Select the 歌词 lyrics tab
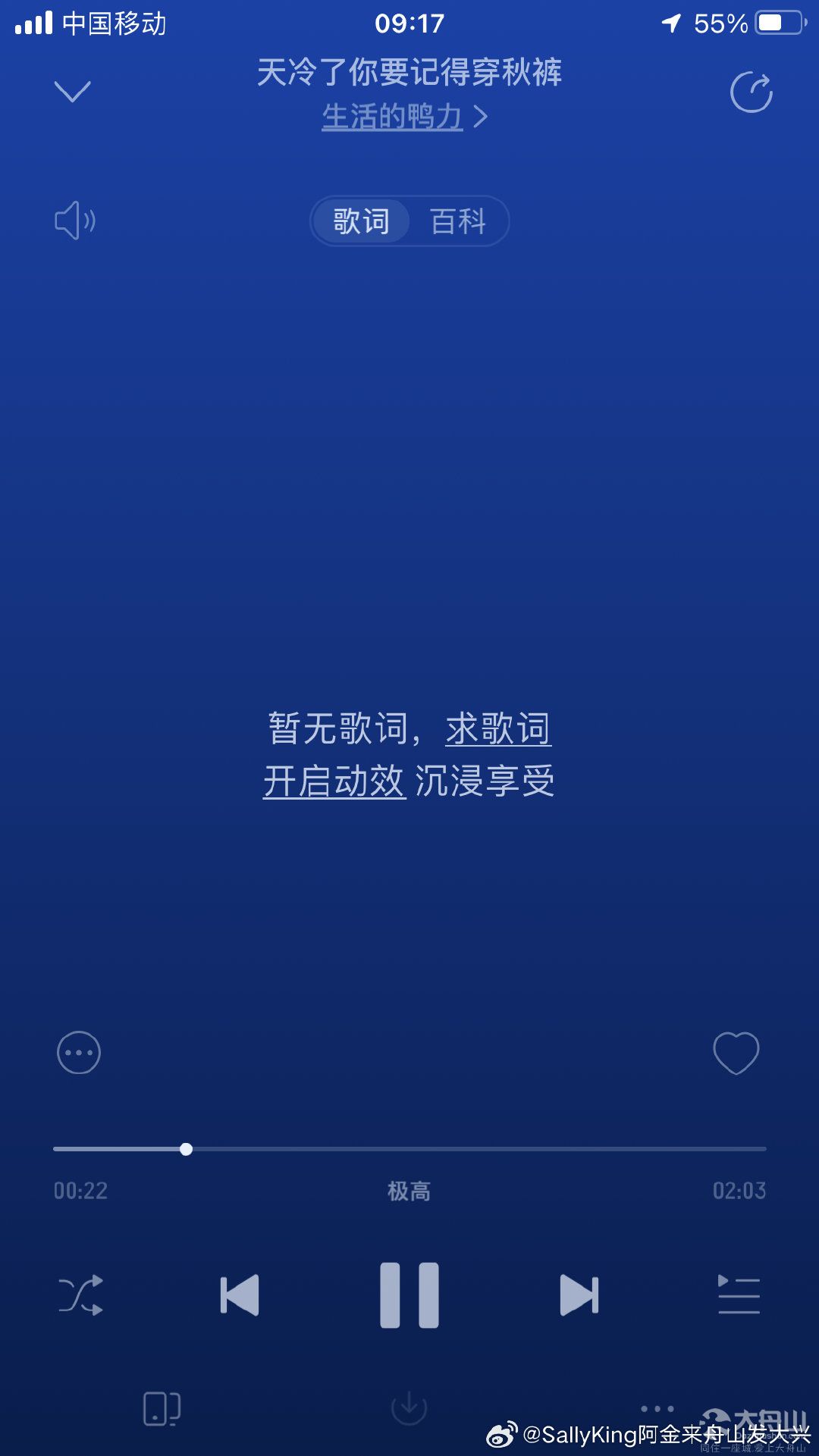819x1456 pixels. 361,221
